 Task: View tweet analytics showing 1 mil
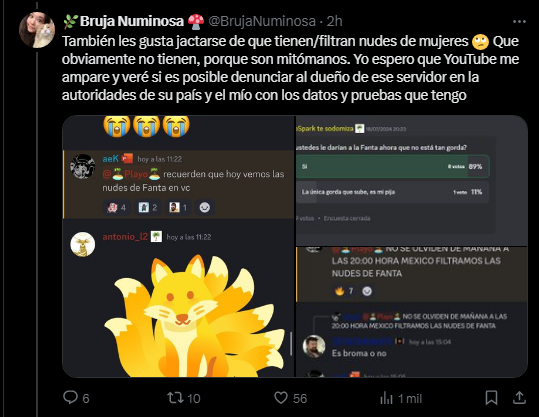click(x=401, y=398)
